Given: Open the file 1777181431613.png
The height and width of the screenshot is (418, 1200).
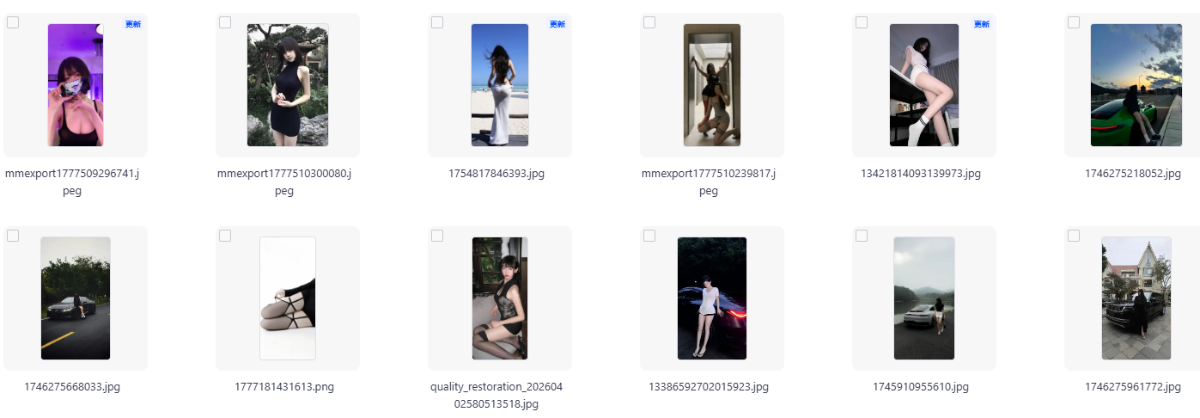Looking at the screenshot, I should [287, 298].
